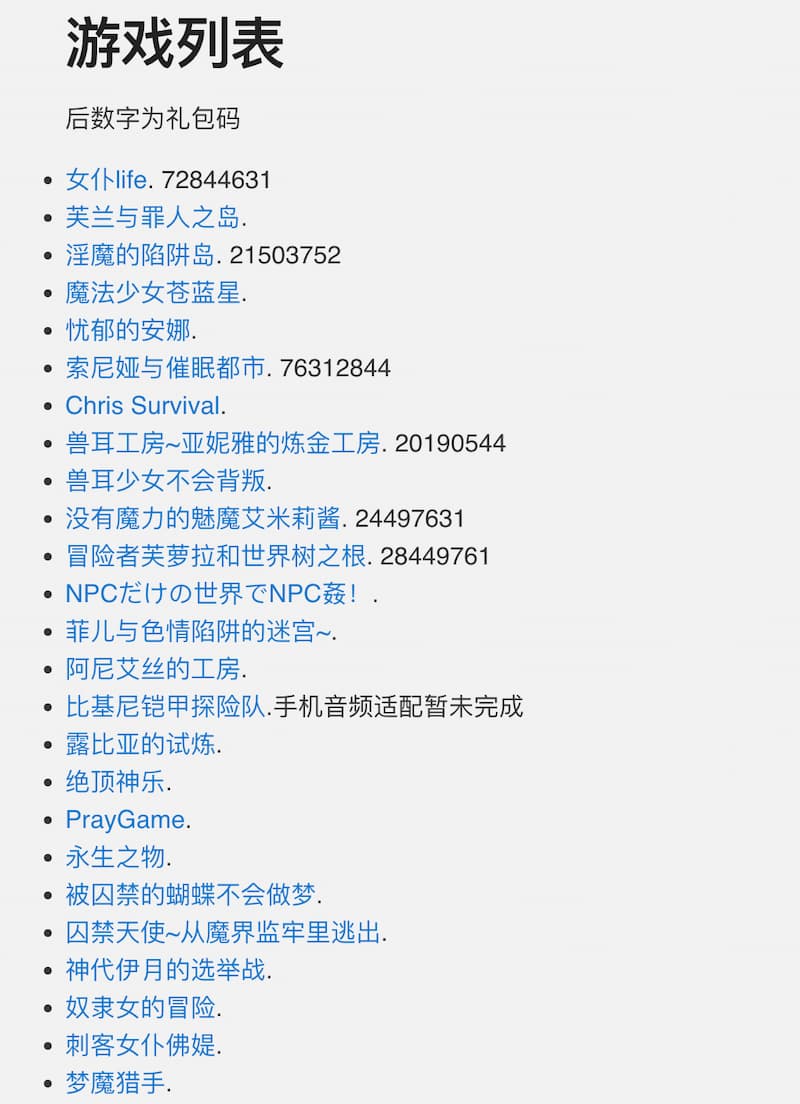Open the 梦魔猎手 link
Image resolution: width=800 pixels, height=1104 pixels.
point(116,1083)
